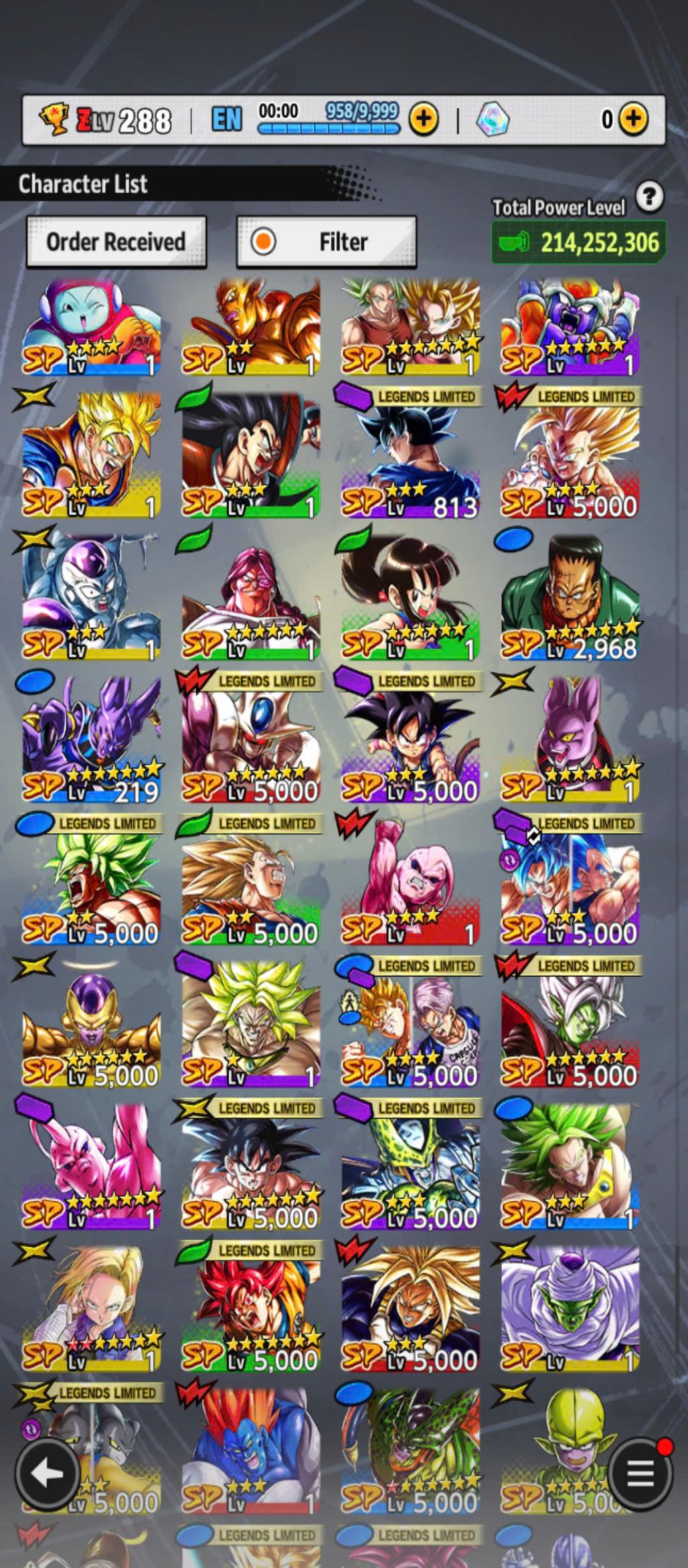
Task: Open the hamburger menu button
Action: coord(640,1474)
